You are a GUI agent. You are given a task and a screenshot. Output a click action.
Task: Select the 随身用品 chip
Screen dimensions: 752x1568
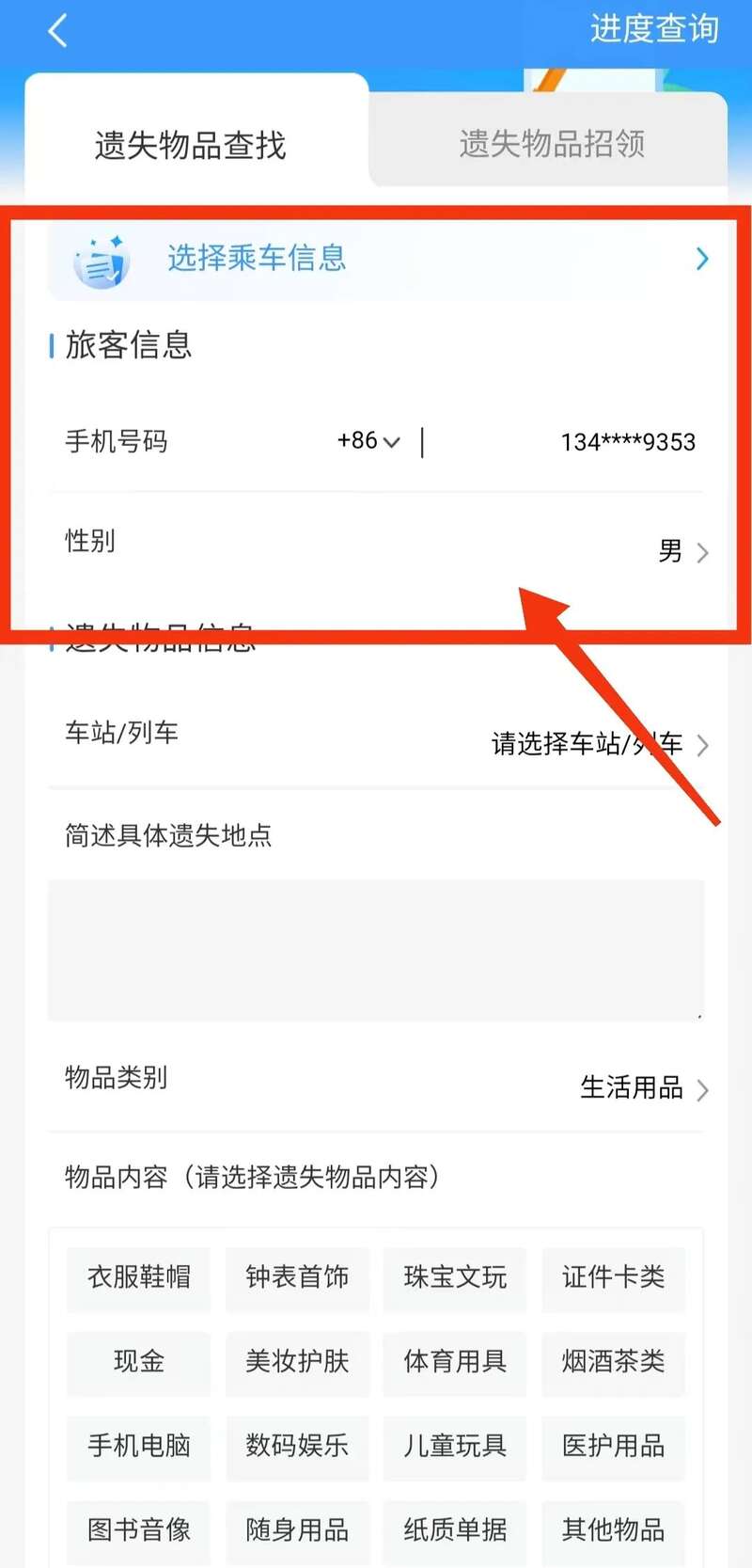(297, 1529)
